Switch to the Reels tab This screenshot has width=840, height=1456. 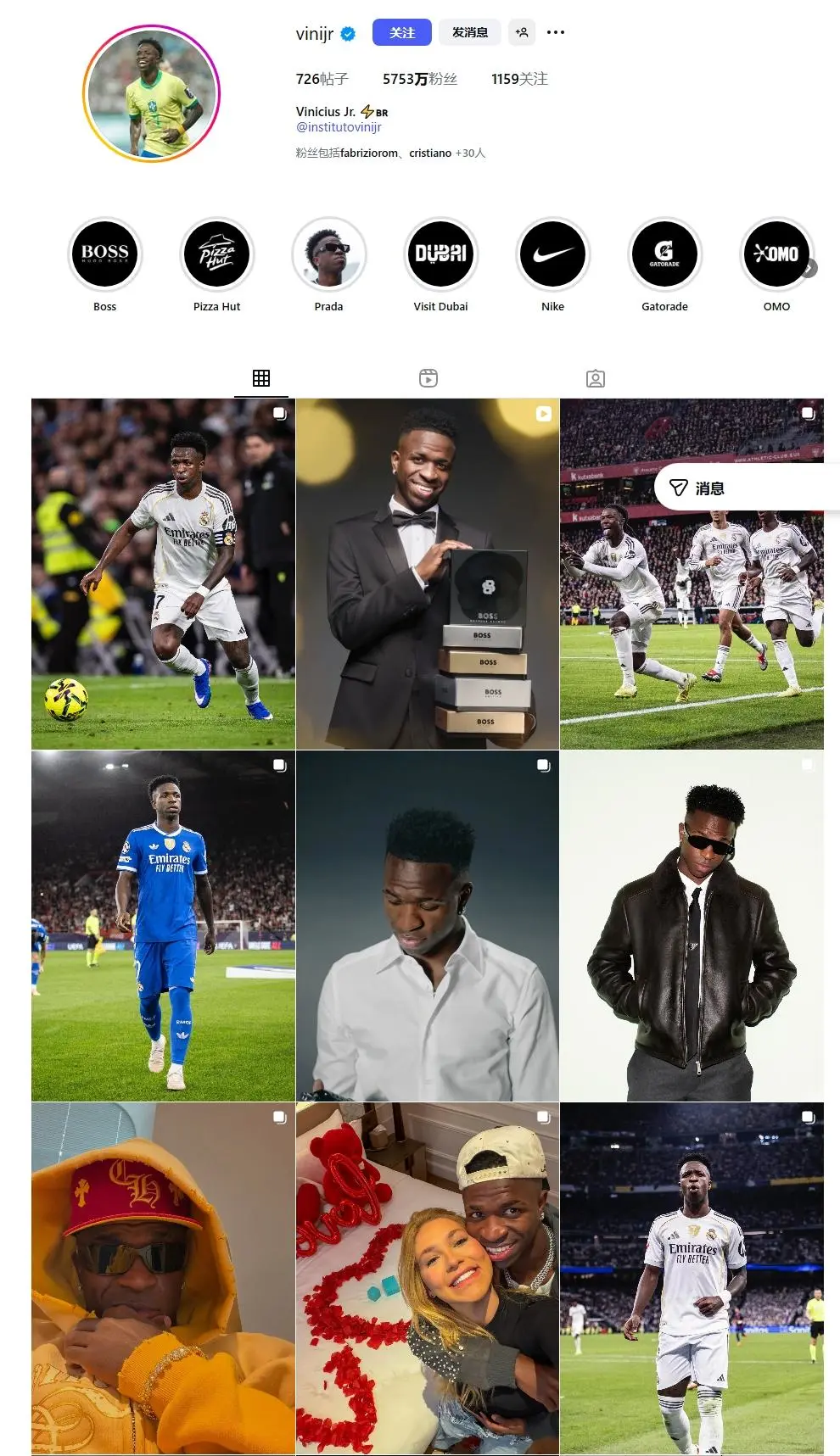click(428, 378)
